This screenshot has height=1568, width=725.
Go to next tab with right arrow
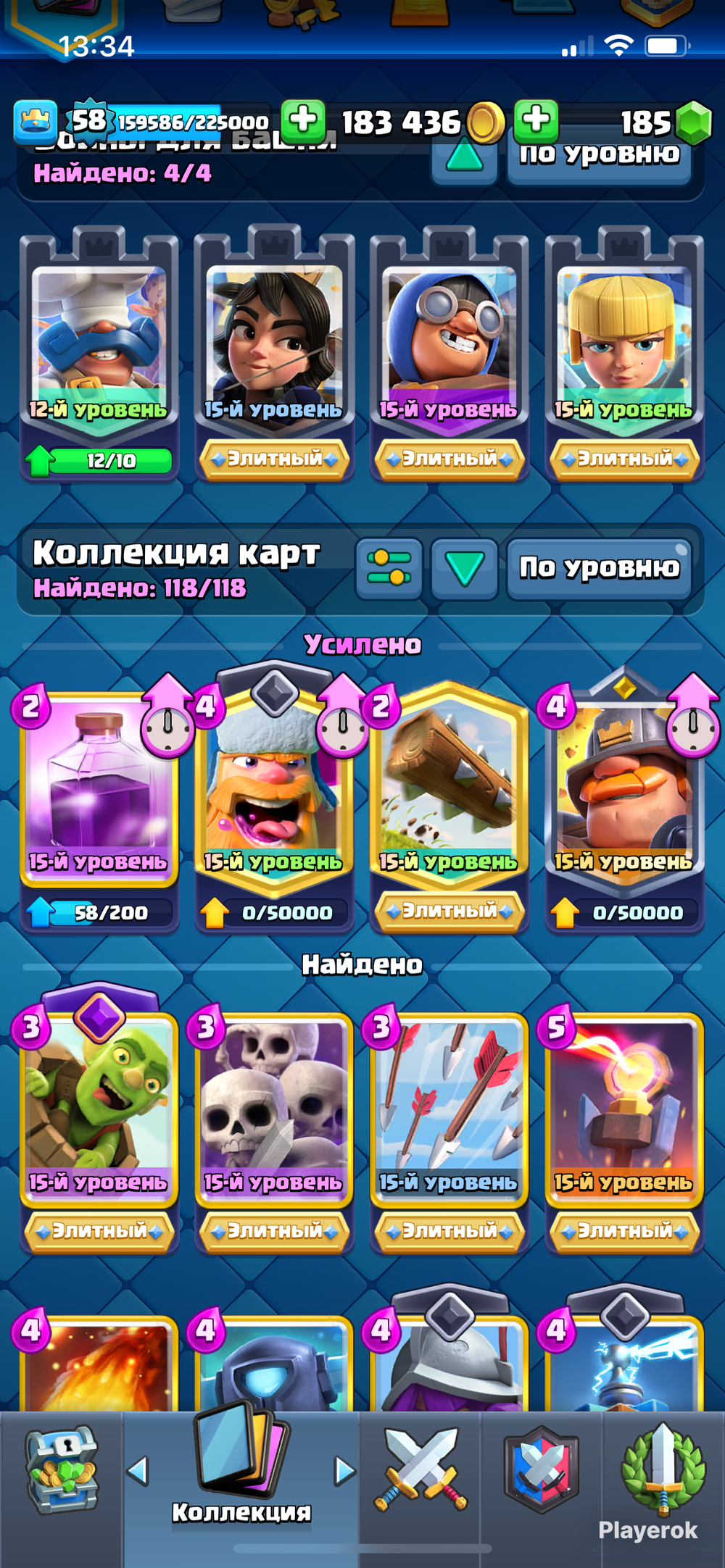(x=345, y=1471)
